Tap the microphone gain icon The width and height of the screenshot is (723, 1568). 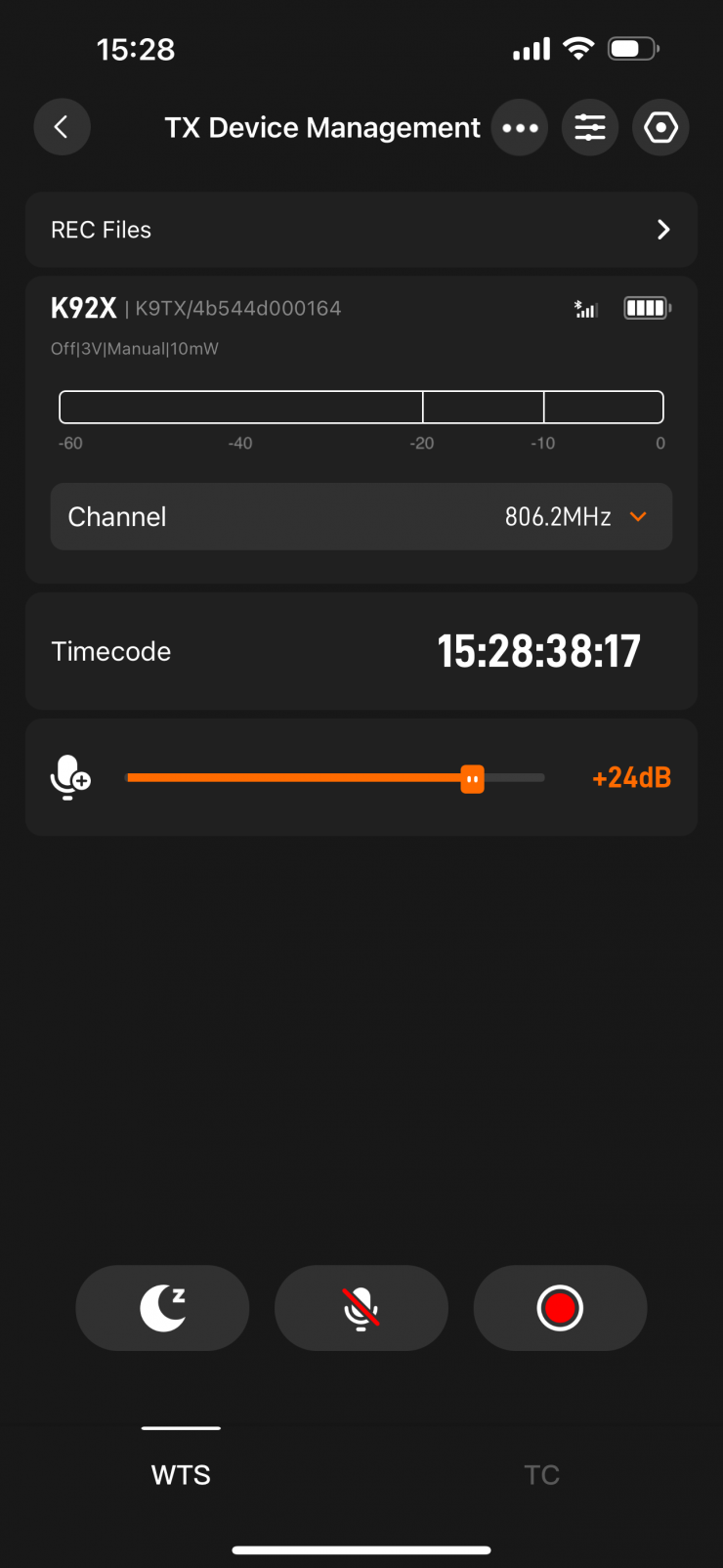click(70, 778)
